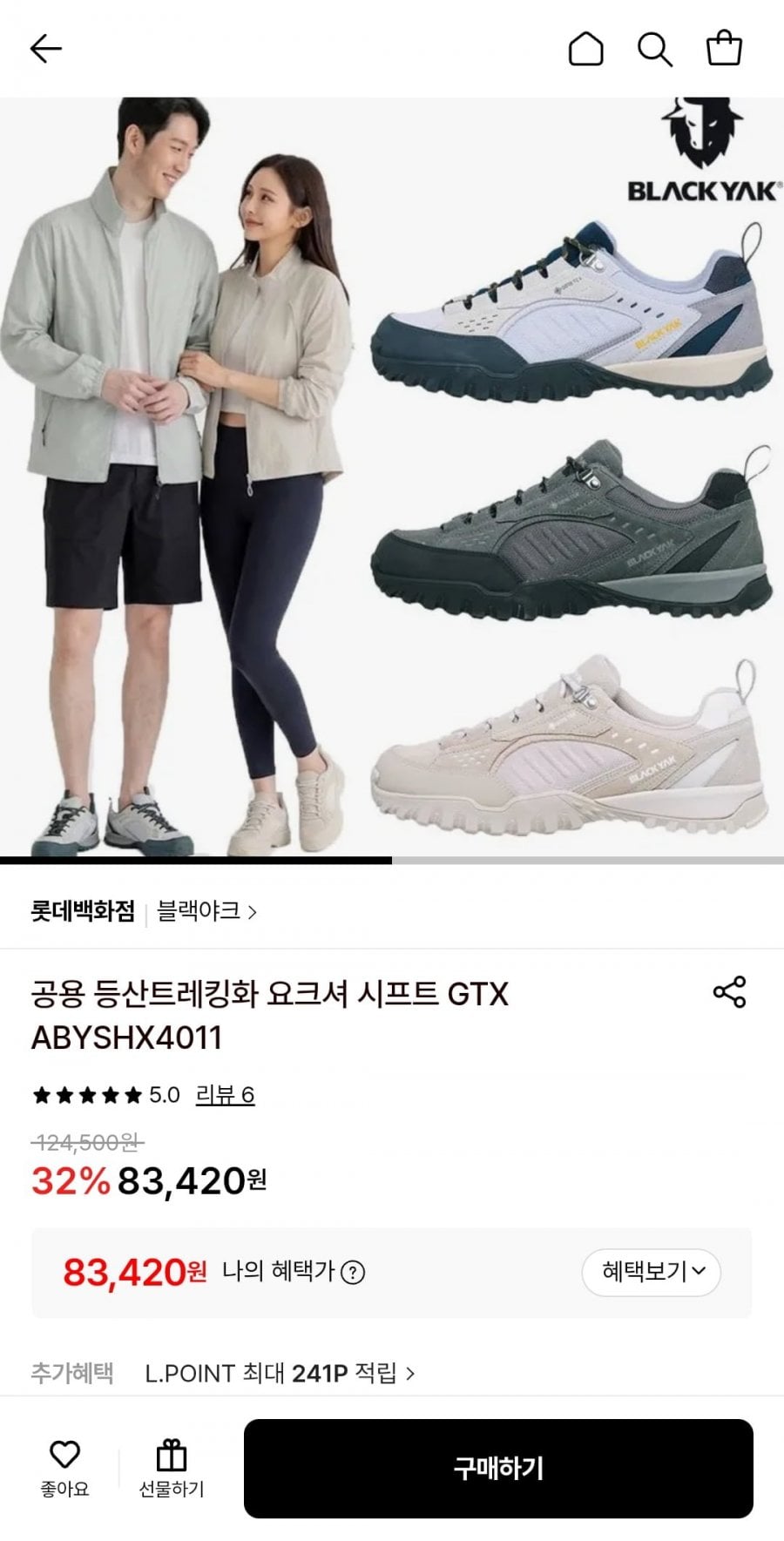
Task: Share this product
Action: [x=729, y=992]
